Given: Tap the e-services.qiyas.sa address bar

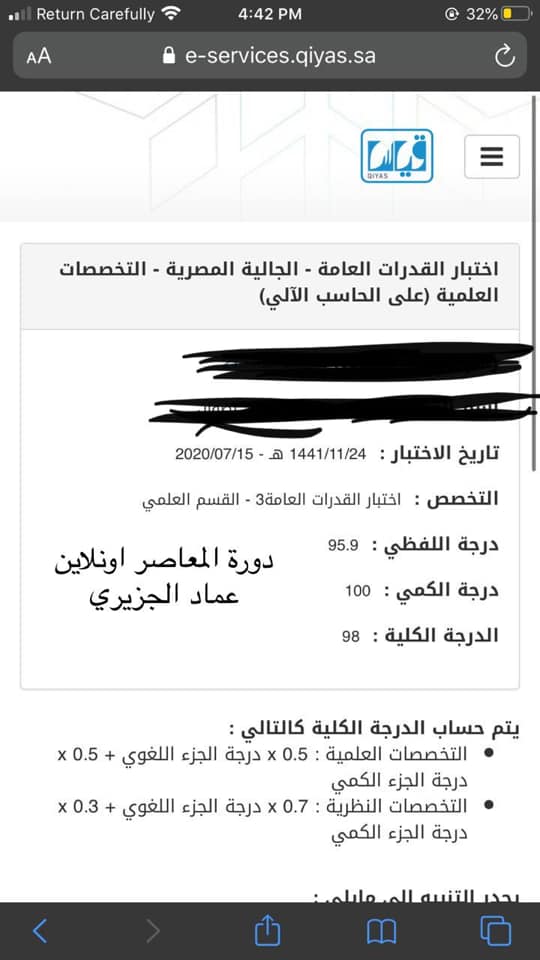Looking at the screenshot, I should point(269,56).
